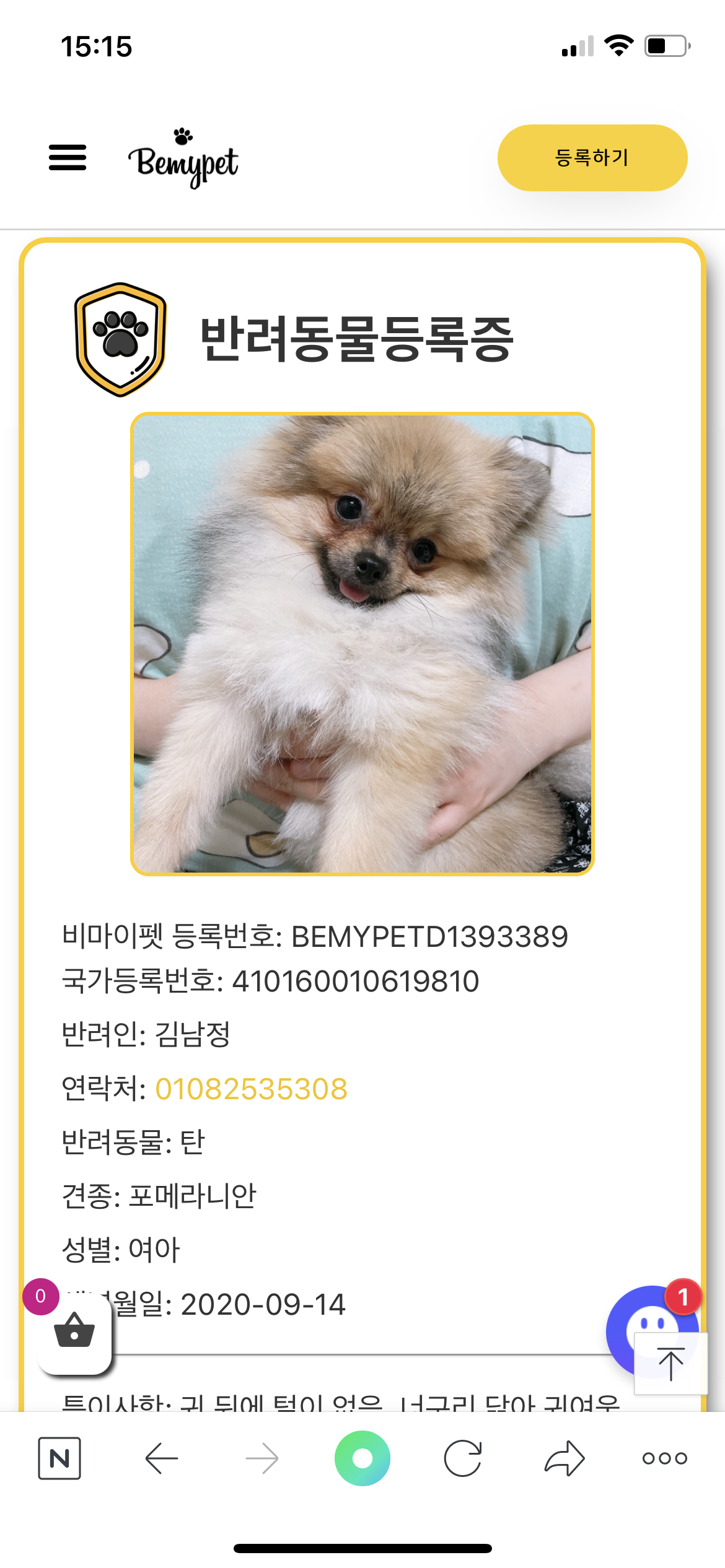Call the phone number 01082535308

[251, 1089]
